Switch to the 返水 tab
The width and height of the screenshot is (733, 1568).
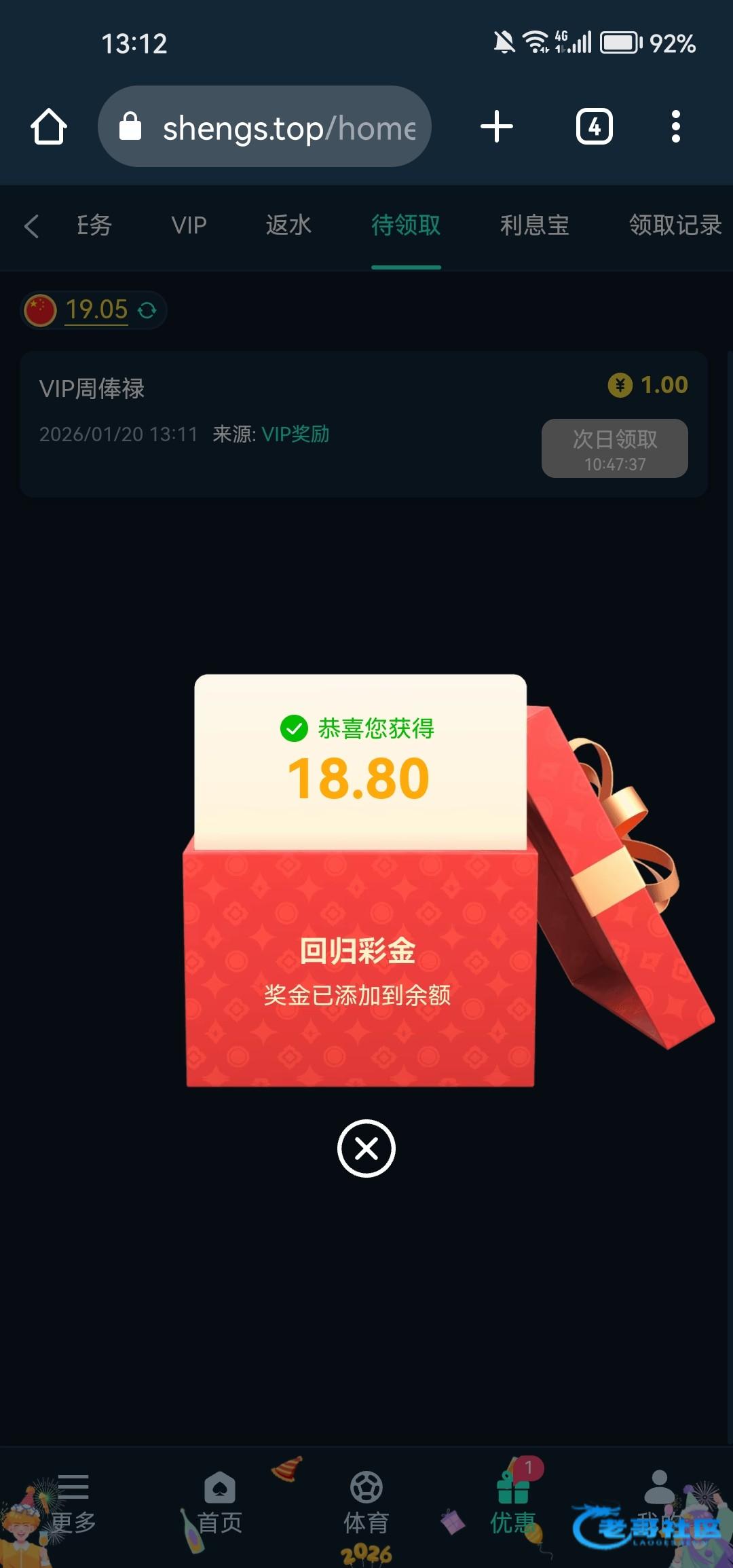[288, 225]
